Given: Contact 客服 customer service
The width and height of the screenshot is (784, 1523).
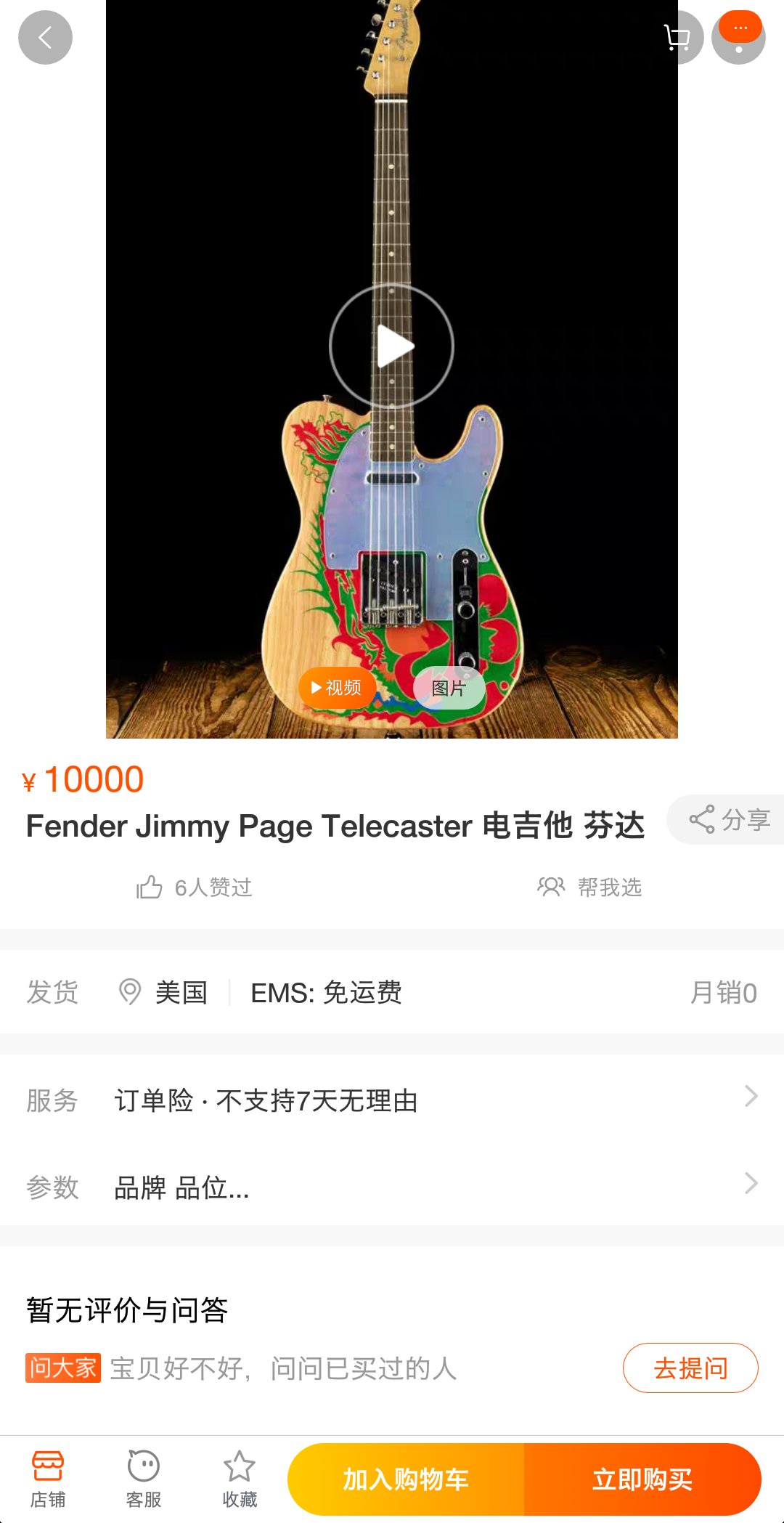Looking at the screenshot, I should coord(144,1478).
